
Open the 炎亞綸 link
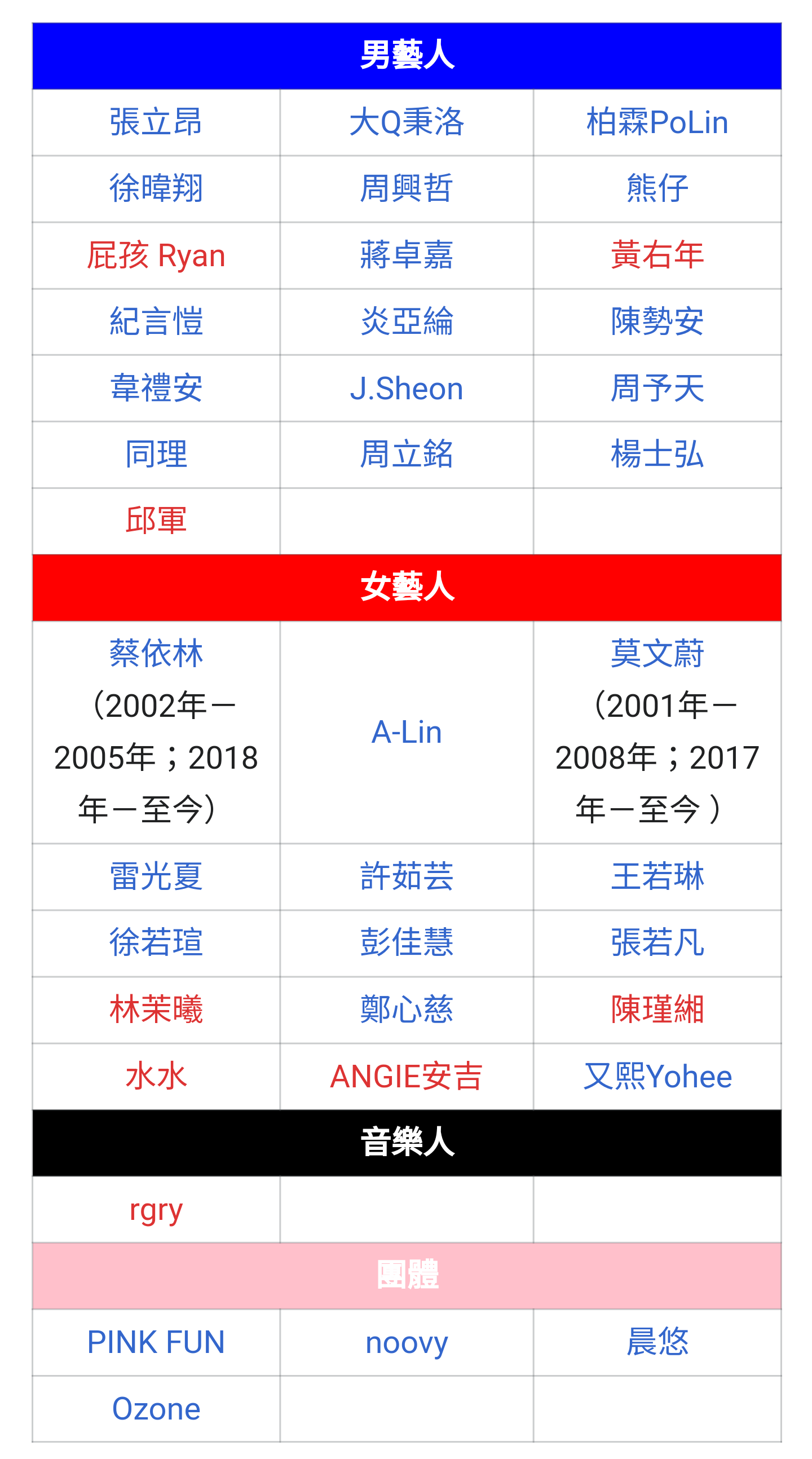[406, 321]
